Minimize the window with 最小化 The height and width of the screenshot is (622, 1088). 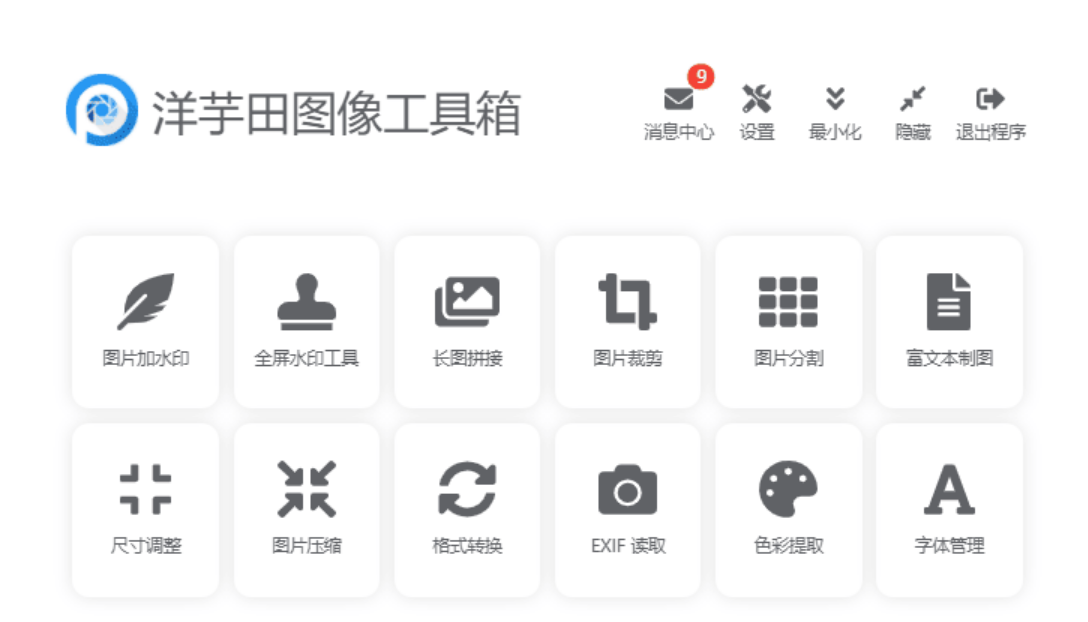pyautogui.click(x=835, y=111)
